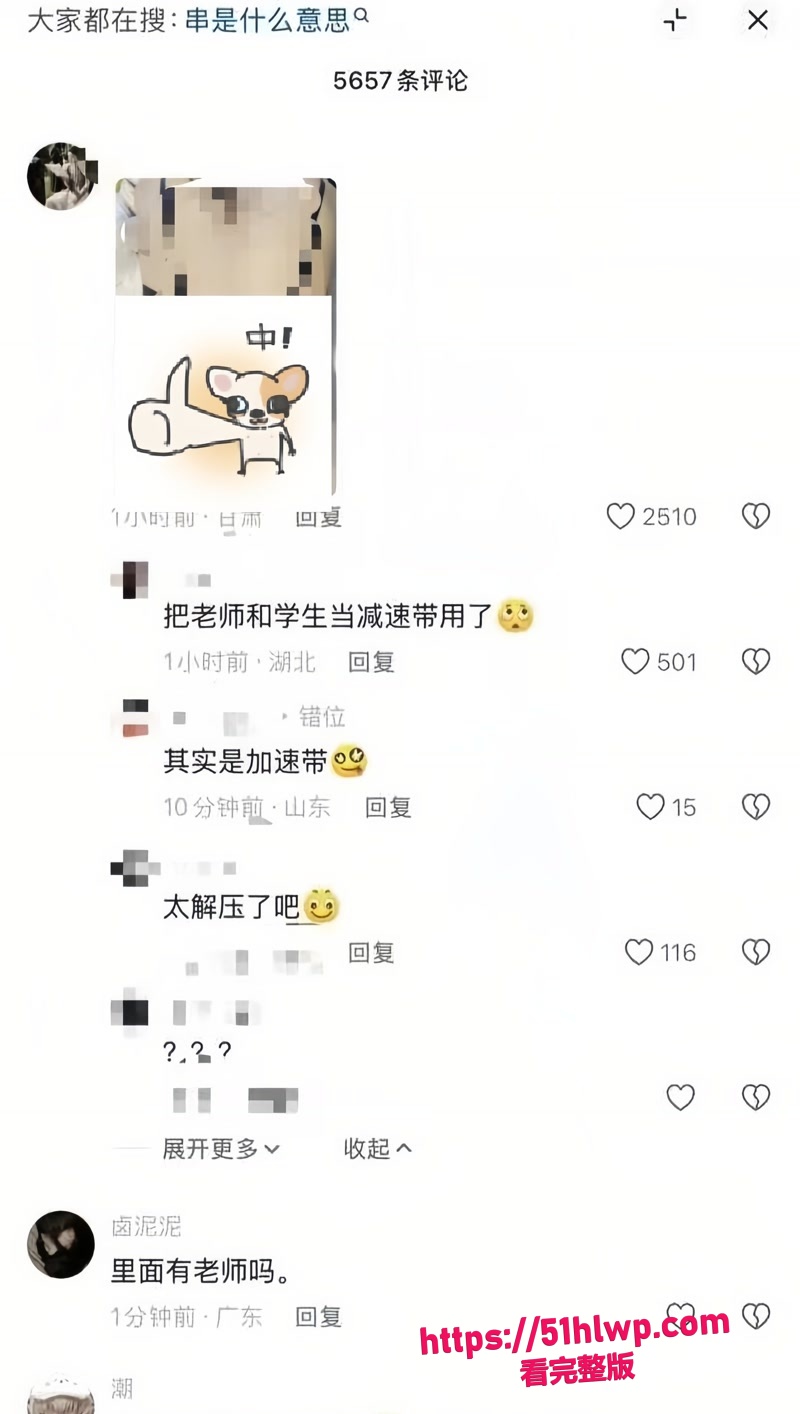
Task: Reply to 把老师和学生当减速带用了 comment
Action: tap(371, 662)
